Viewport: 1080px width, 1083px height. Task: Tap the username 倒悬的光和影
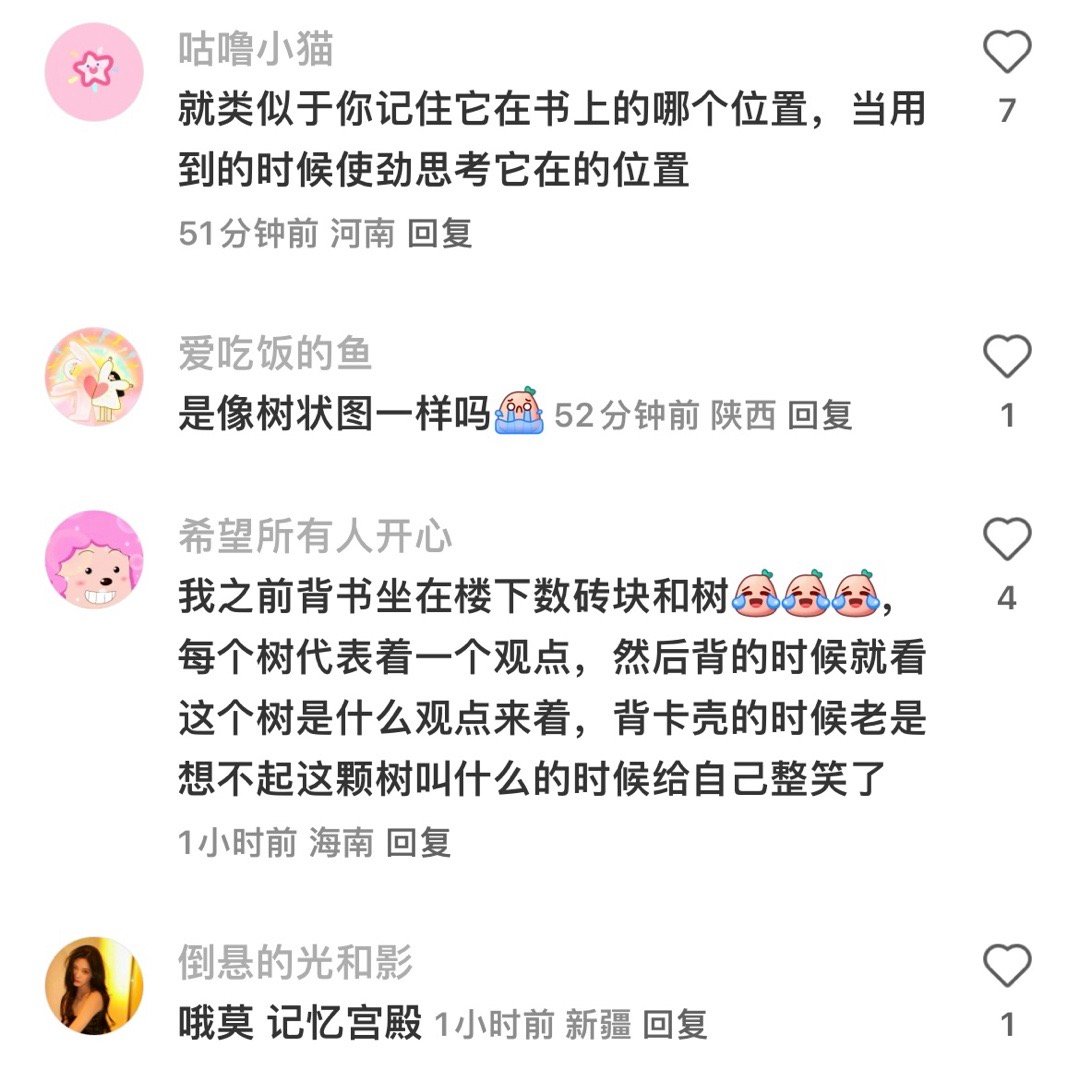coord(295,963)
